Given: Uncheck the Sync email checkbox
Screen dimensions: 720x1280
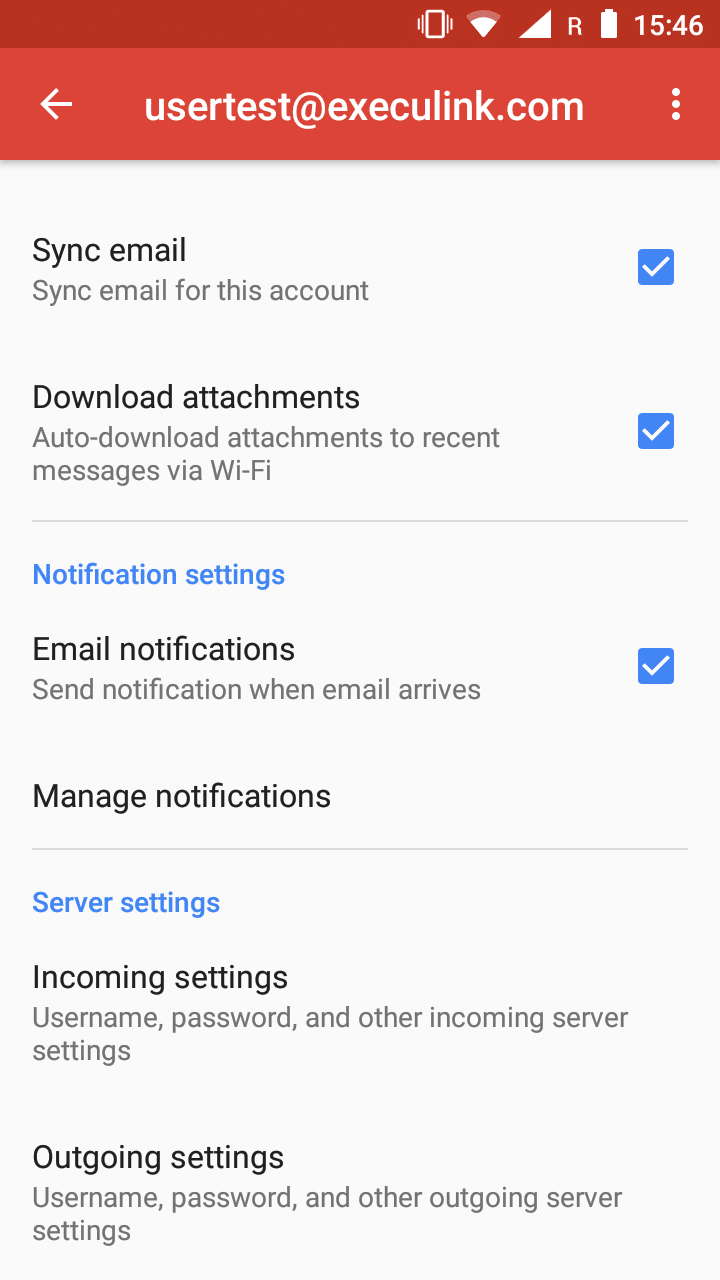Looking at the screenshot, I should (x=656, y=267).
